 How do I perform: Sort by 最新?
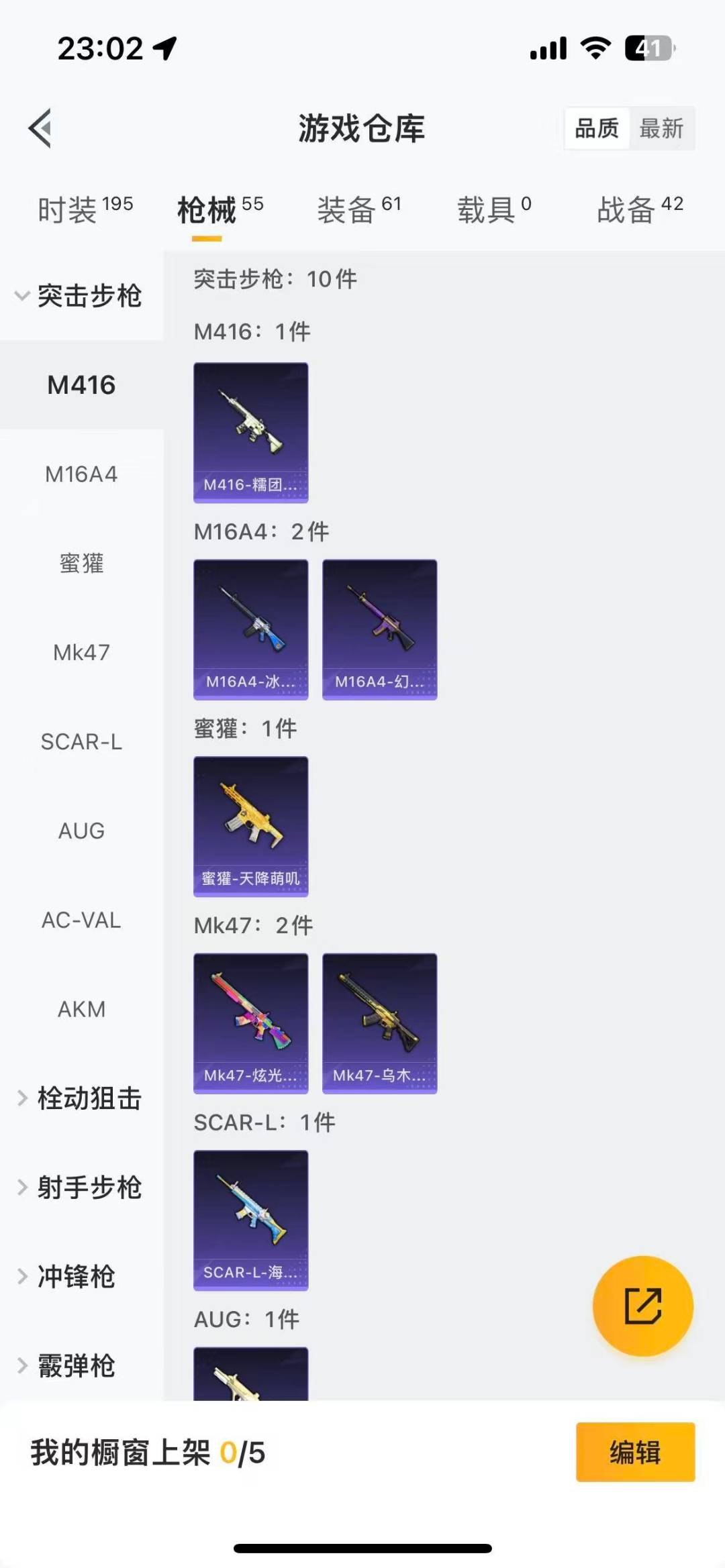pyautogui.click(x=661, y=128)
